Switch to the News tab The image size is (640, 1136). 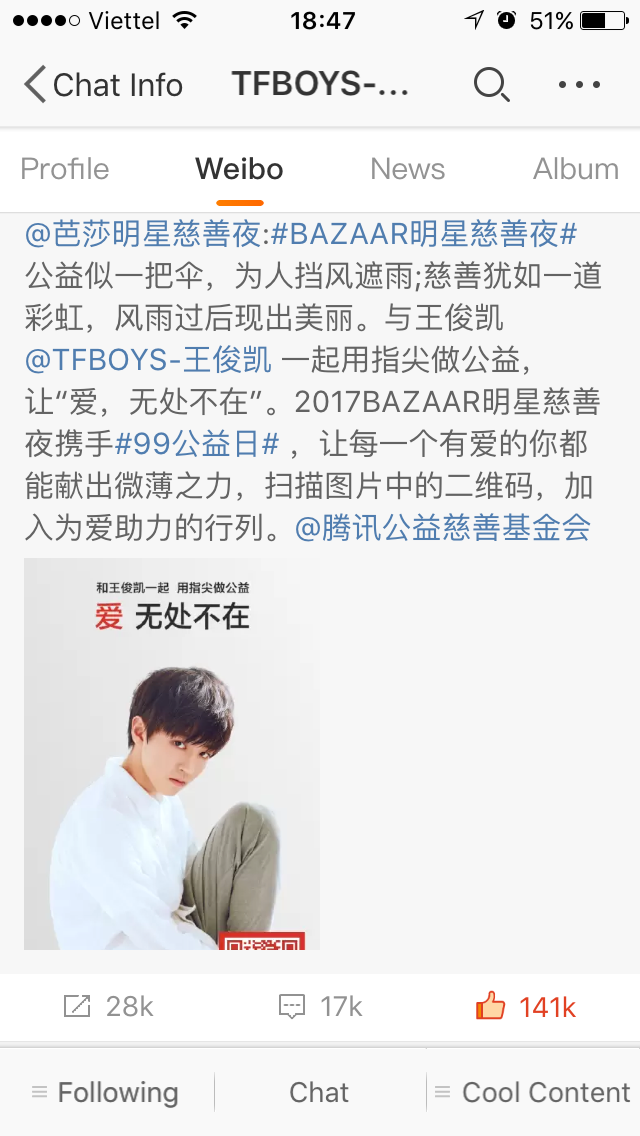pos(407,169)
